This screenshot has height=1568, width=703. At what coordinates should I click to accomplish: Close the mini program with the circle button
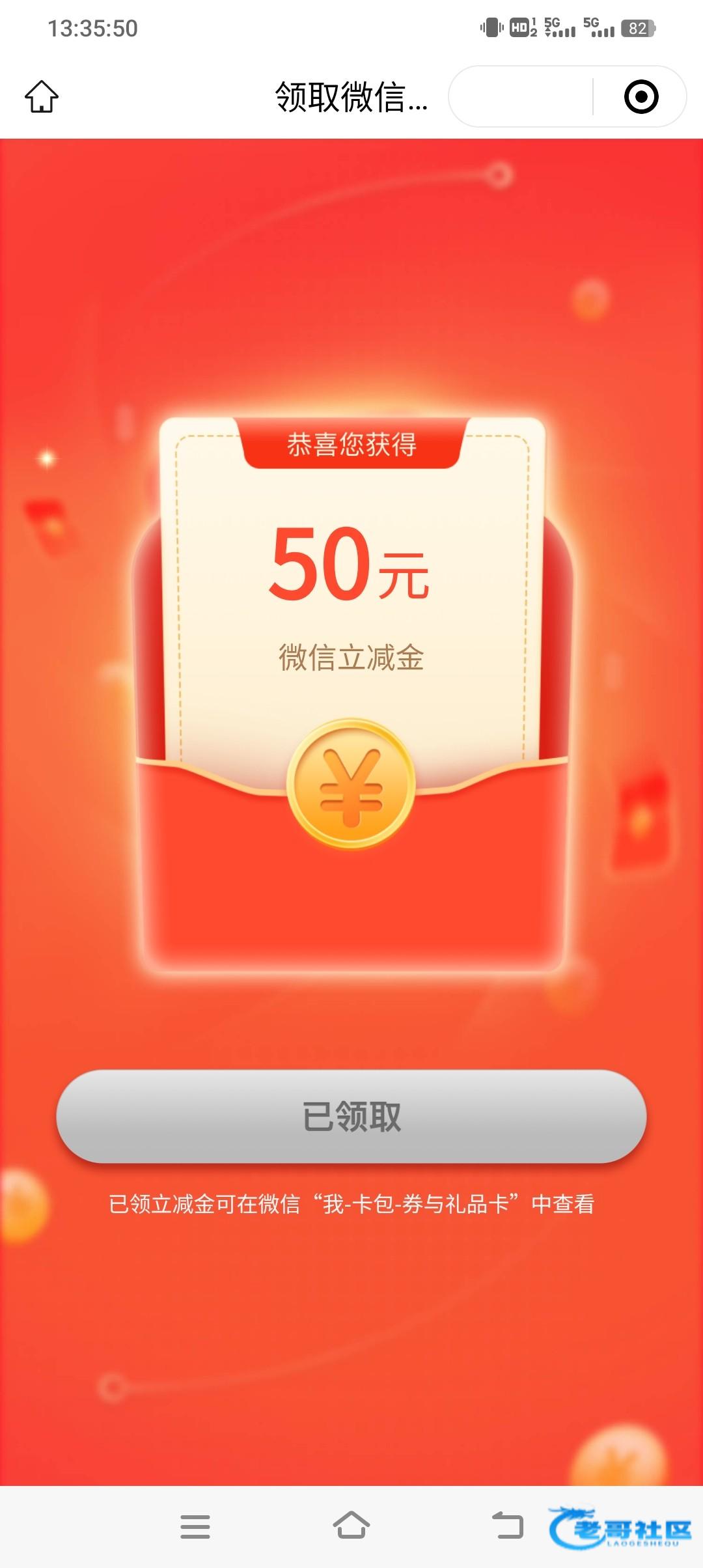641,96
